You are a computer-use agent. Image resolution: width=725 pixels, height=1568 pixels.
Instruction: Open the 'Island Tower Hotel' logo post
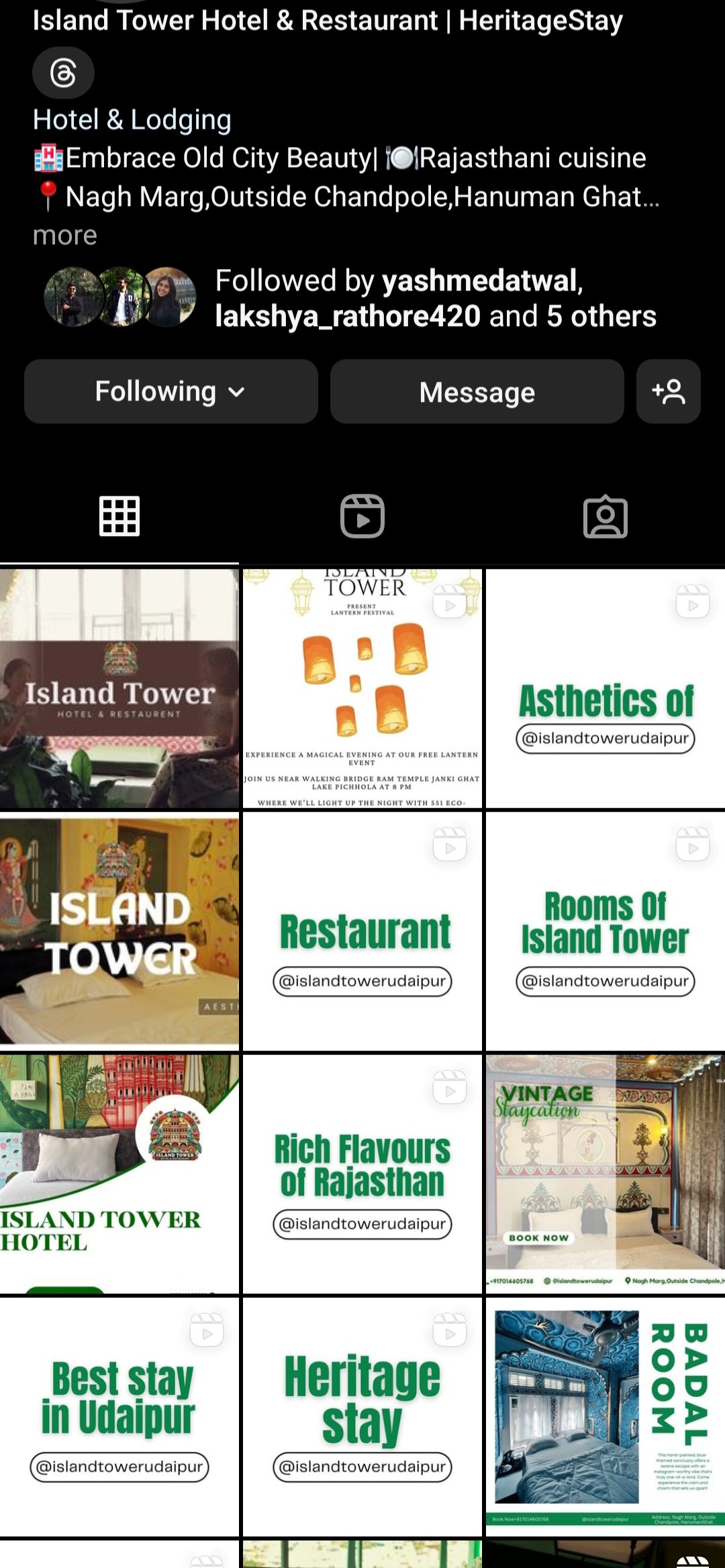[119, 1174]
